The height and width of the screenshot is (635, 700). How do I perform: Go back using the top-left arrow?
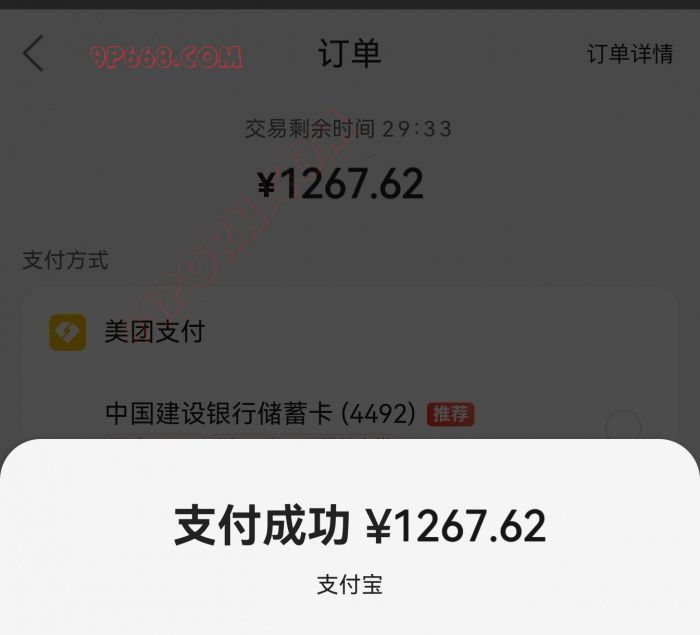click(33, 53)
